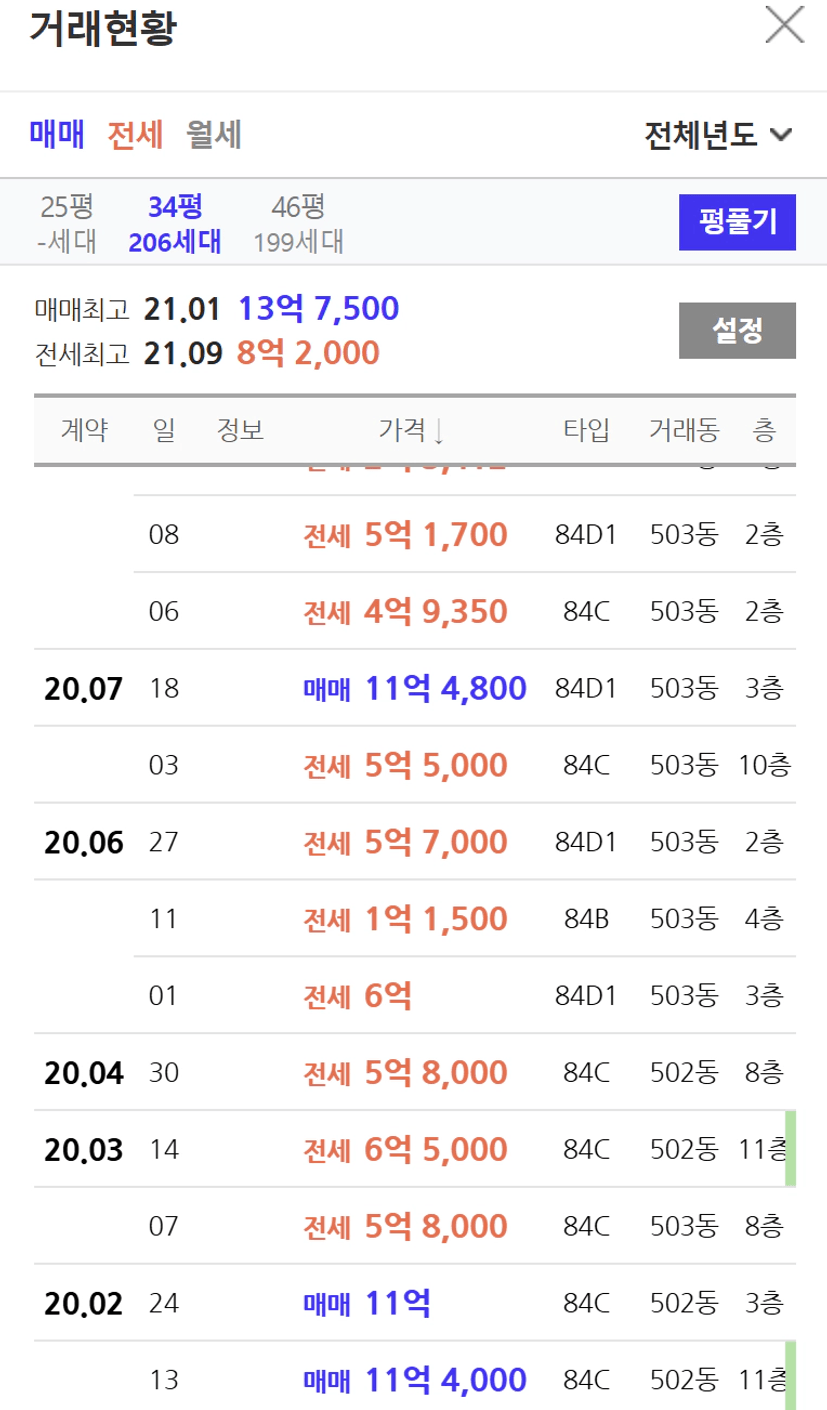Select the 월세 filter
The height and width of the screenshot is (1410, 827).
(x=214, y=134)
